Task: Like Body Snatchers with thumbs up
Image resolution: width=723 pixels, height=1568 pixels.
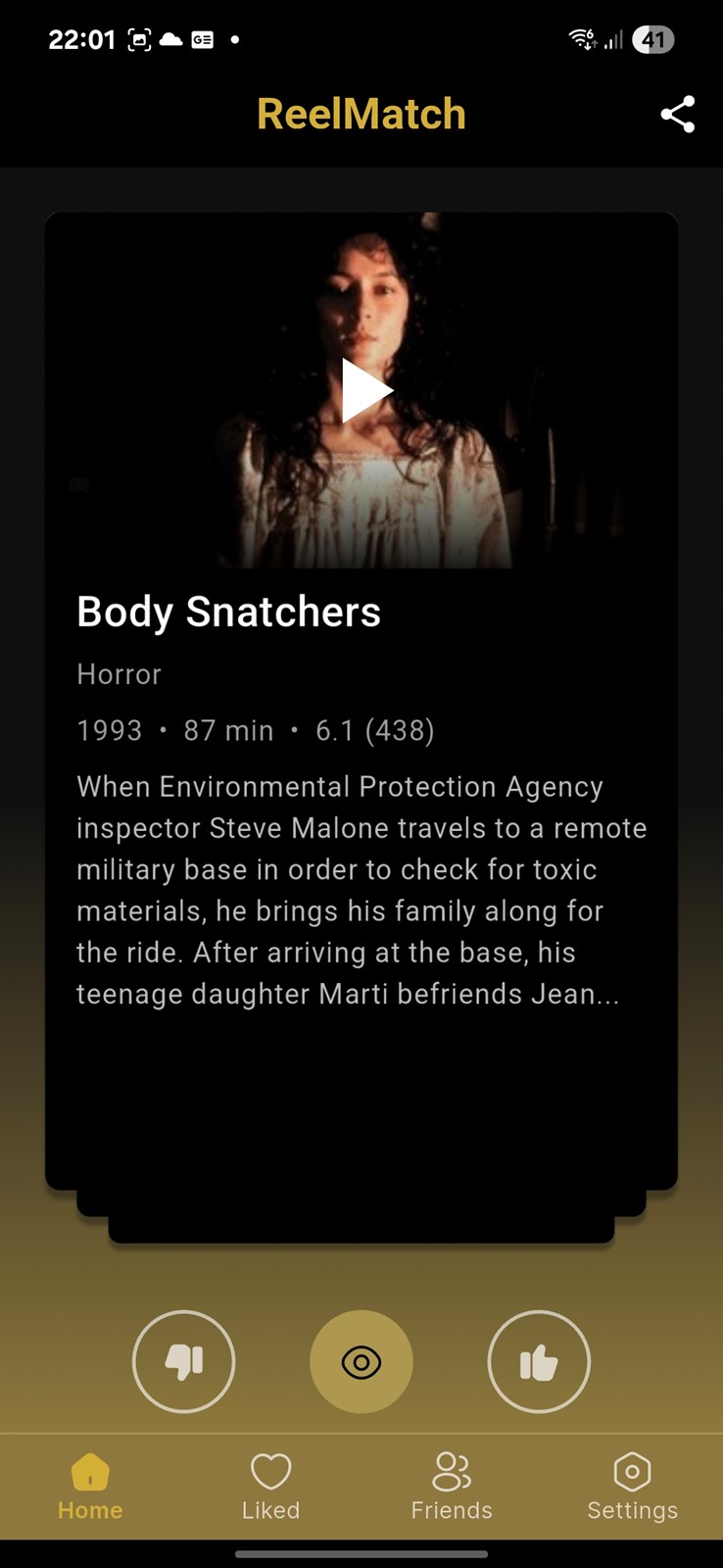Action: point(539,1361)
